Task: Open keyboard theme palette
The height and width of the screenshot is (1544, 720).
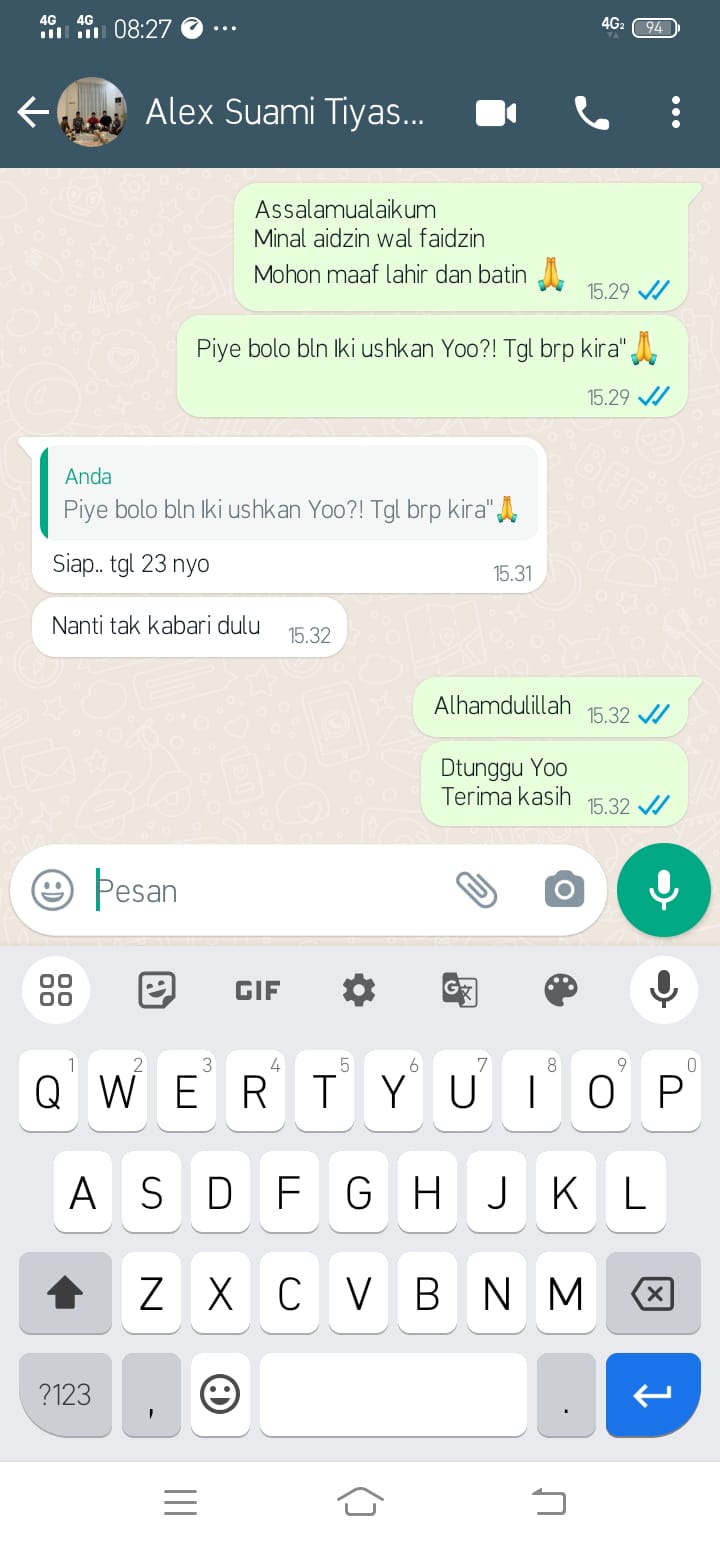Action: pos(561,990)
